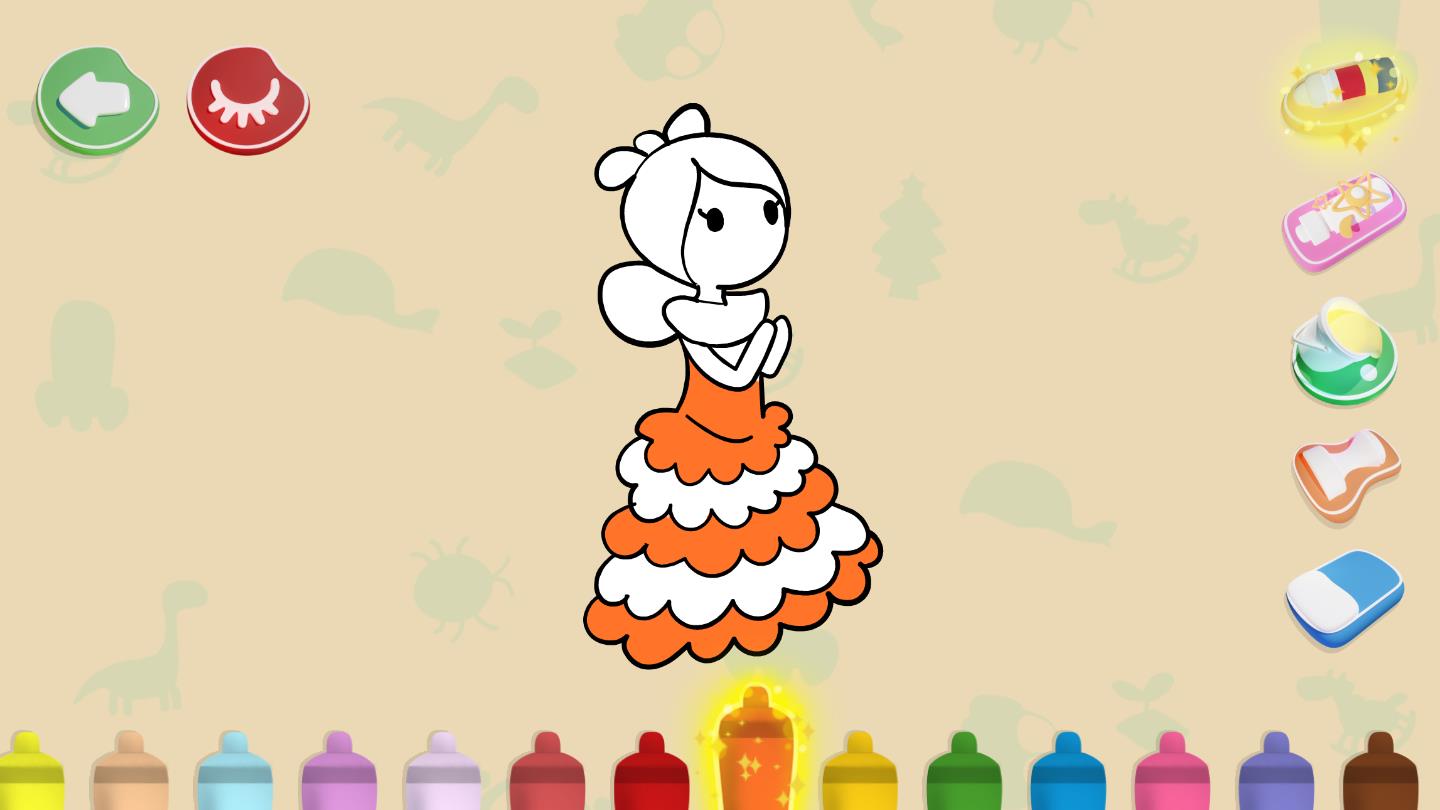Select the blue eraser tool
Viewport: 1440px width, 810px height.
[1344, 597]
